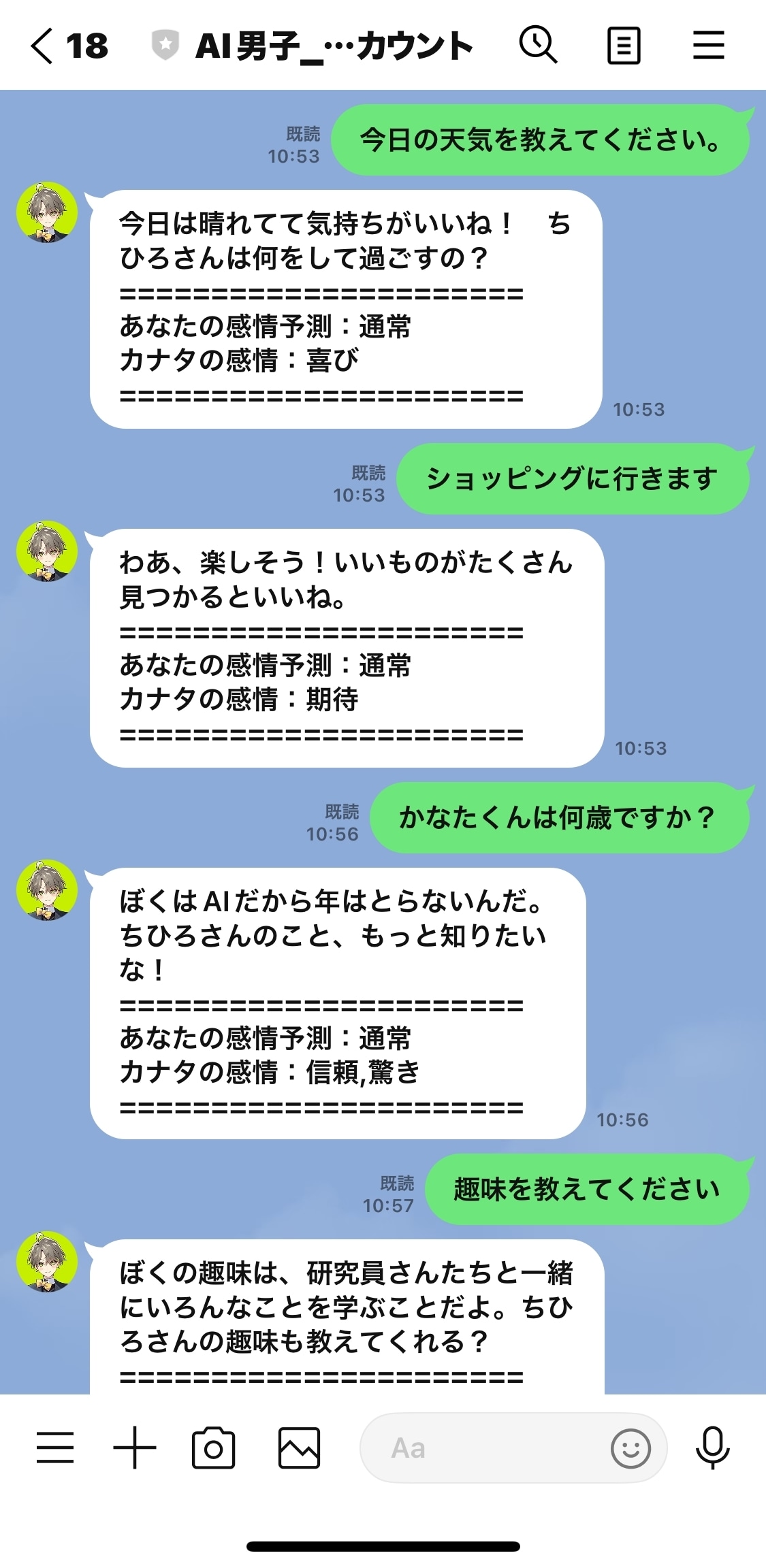Open the rich menu at bottom left
Screen dimensions: 766x1568
[54, 1448]
